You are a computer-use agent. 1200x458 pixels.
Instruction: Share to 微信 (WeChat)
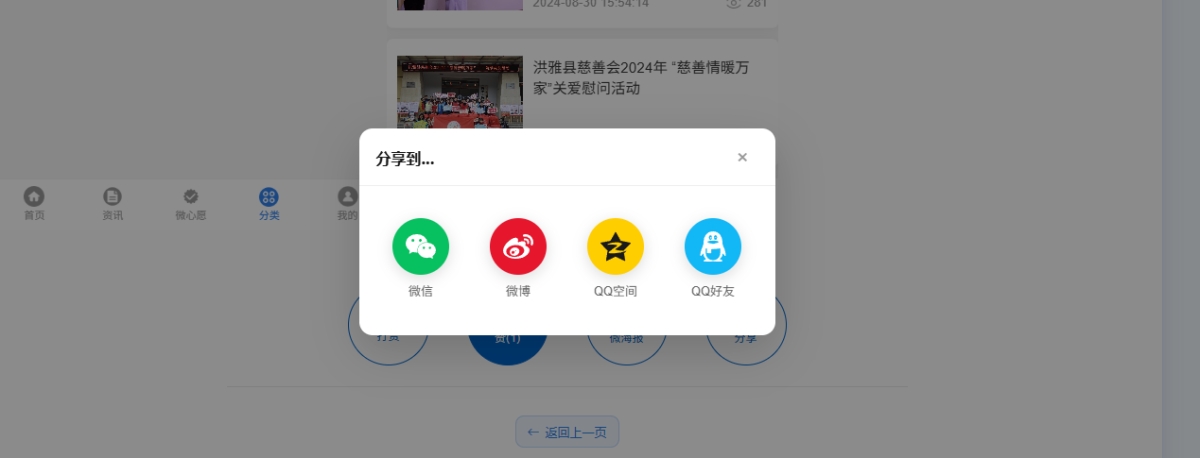tap(420, 246)
